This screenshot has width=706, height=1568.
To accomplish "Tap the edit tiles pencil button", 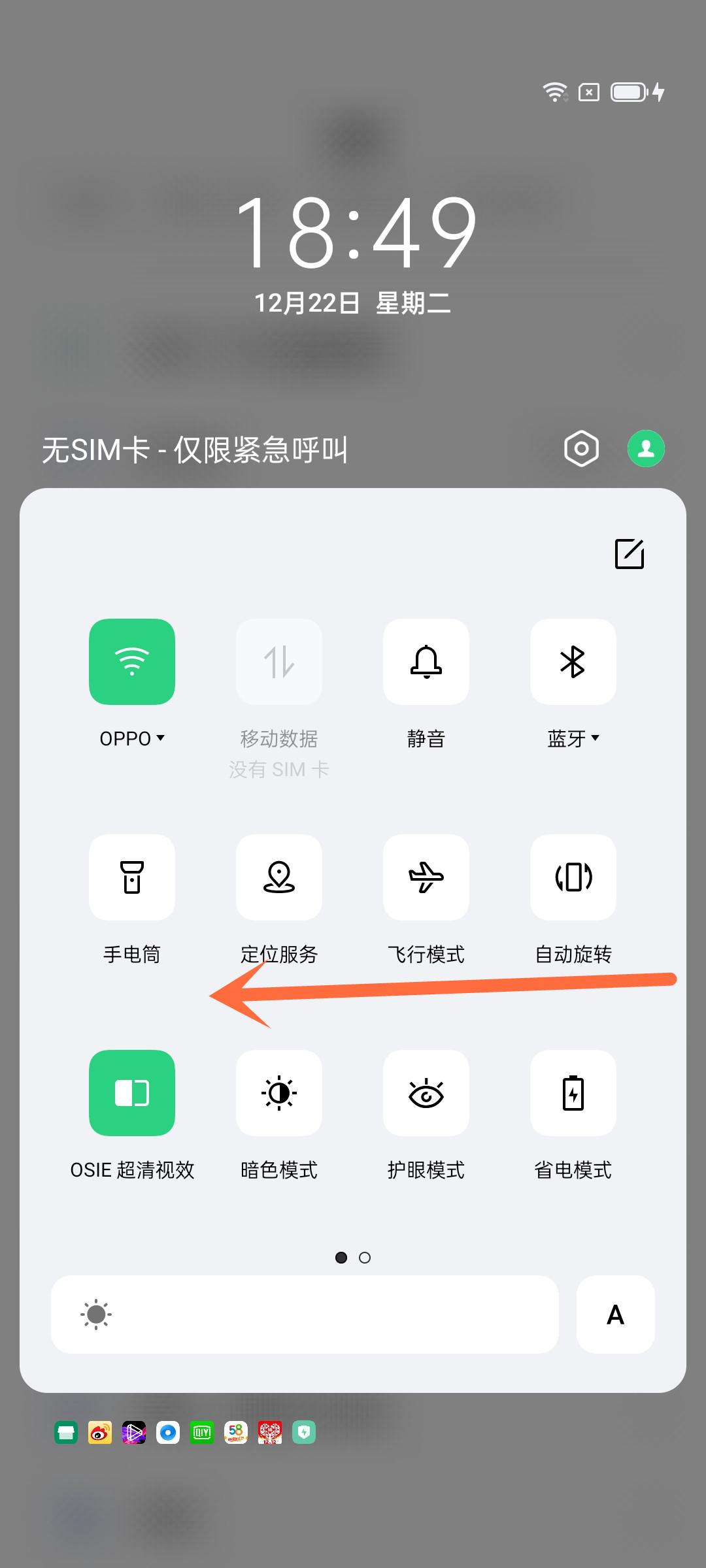I will 630,554.
